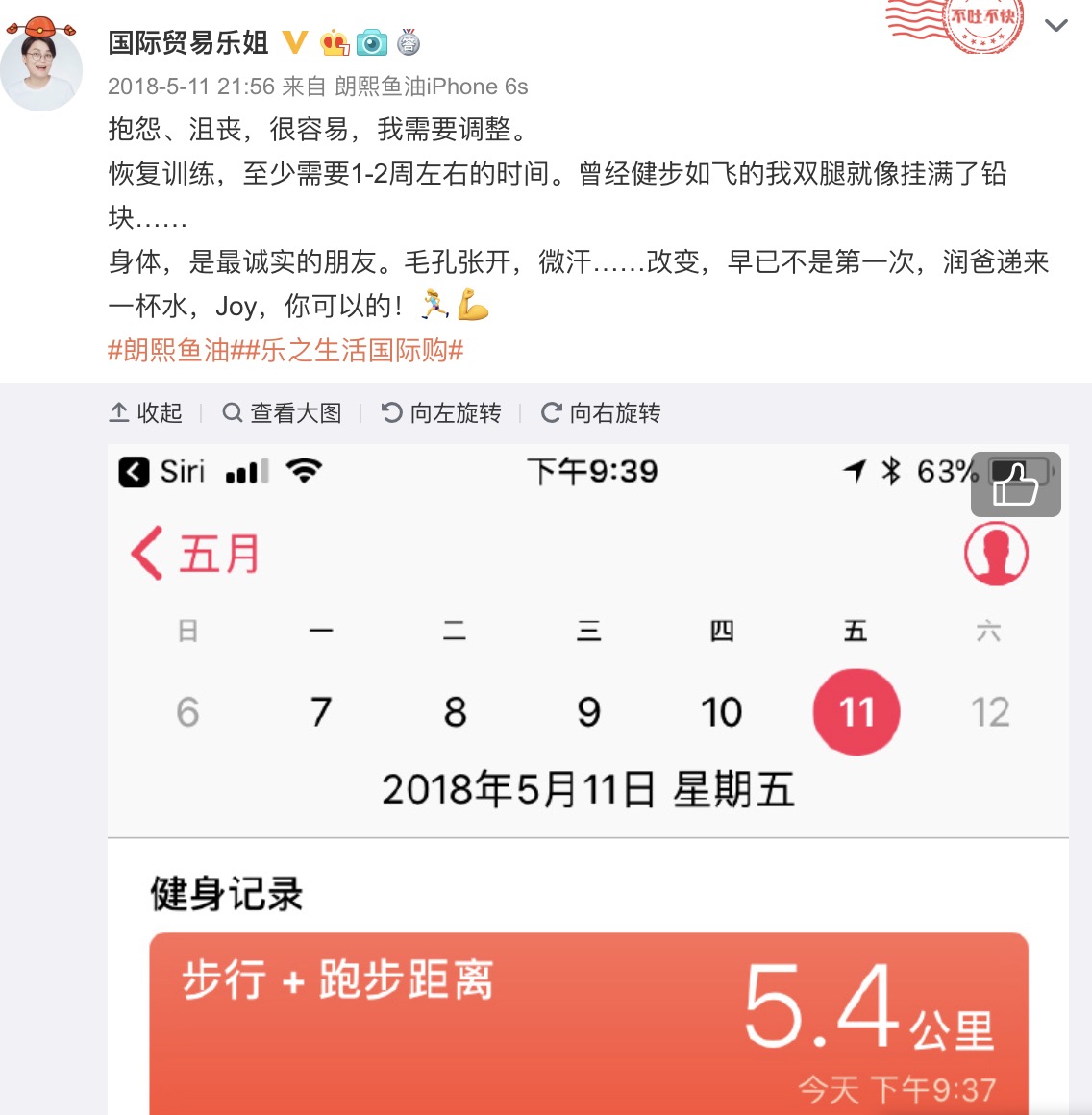View the large image via 查看大图

(283, 413)
